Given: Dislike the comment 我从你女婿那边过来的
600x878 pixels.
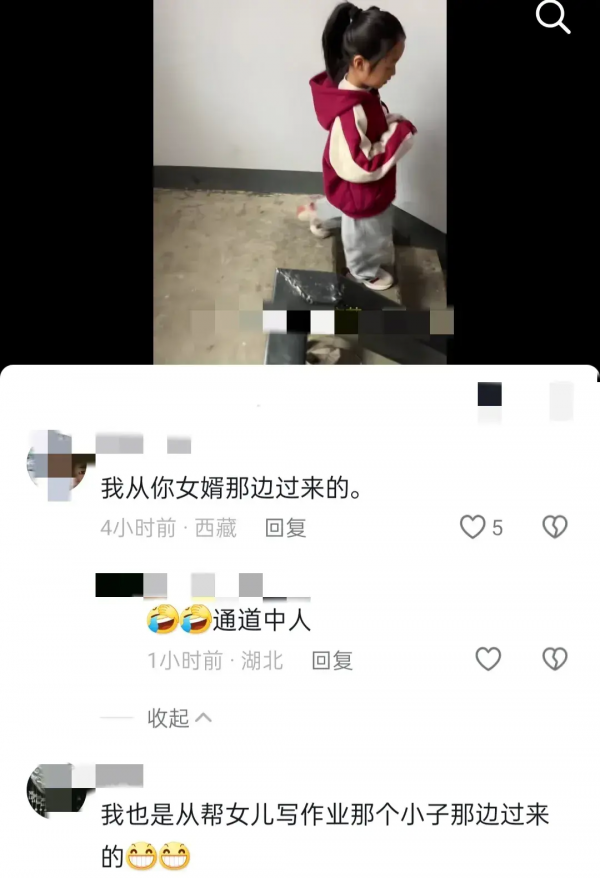Looking at the screenshot, I should 554,527.
